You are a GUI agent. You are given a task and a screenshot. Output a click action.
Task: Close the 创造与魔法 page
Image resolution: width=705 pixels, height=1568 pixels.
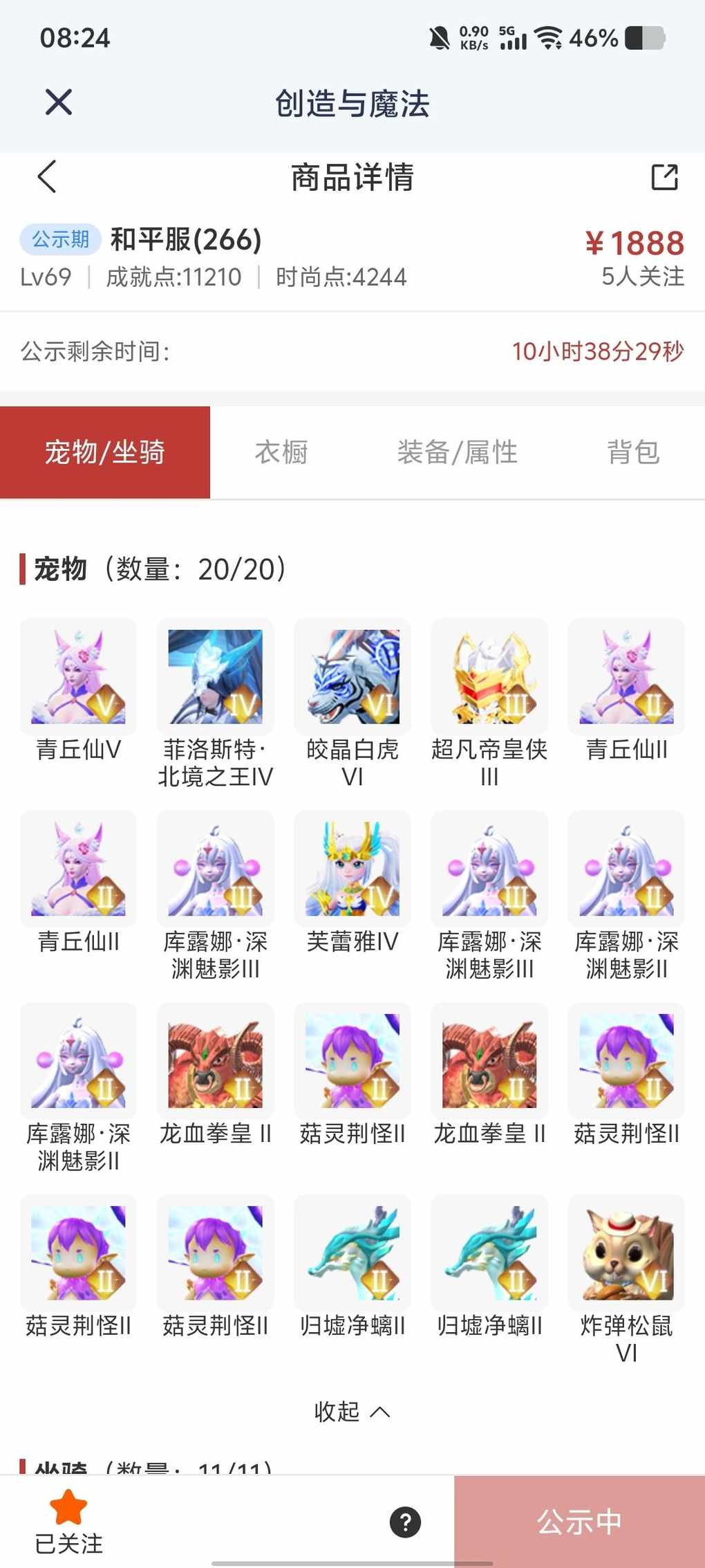pyautogui.click(x=59, y=102)
